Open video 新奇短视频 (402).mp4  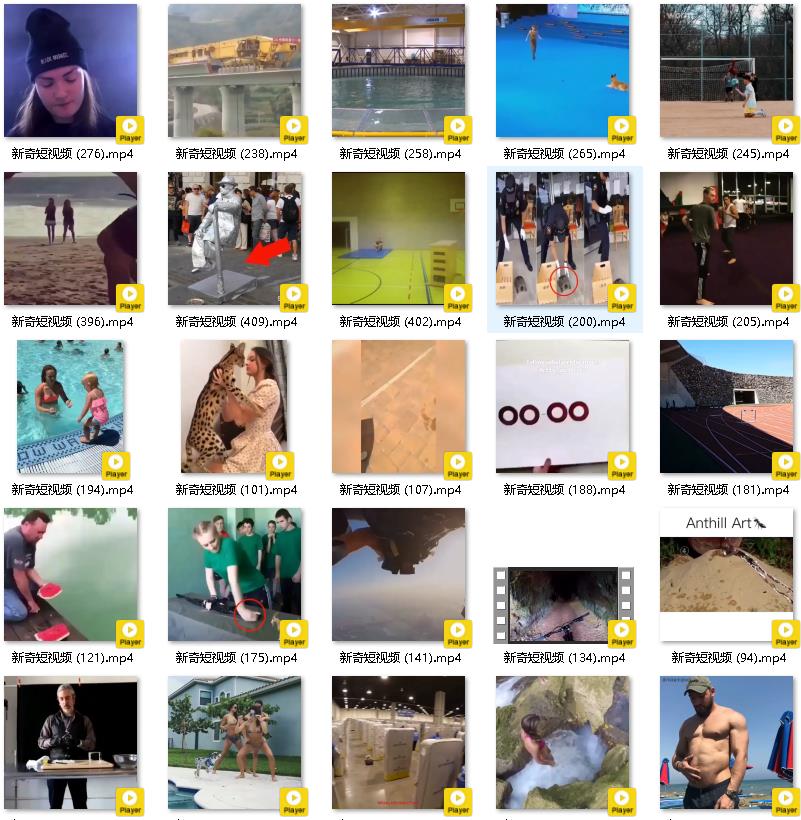(399, 239)
